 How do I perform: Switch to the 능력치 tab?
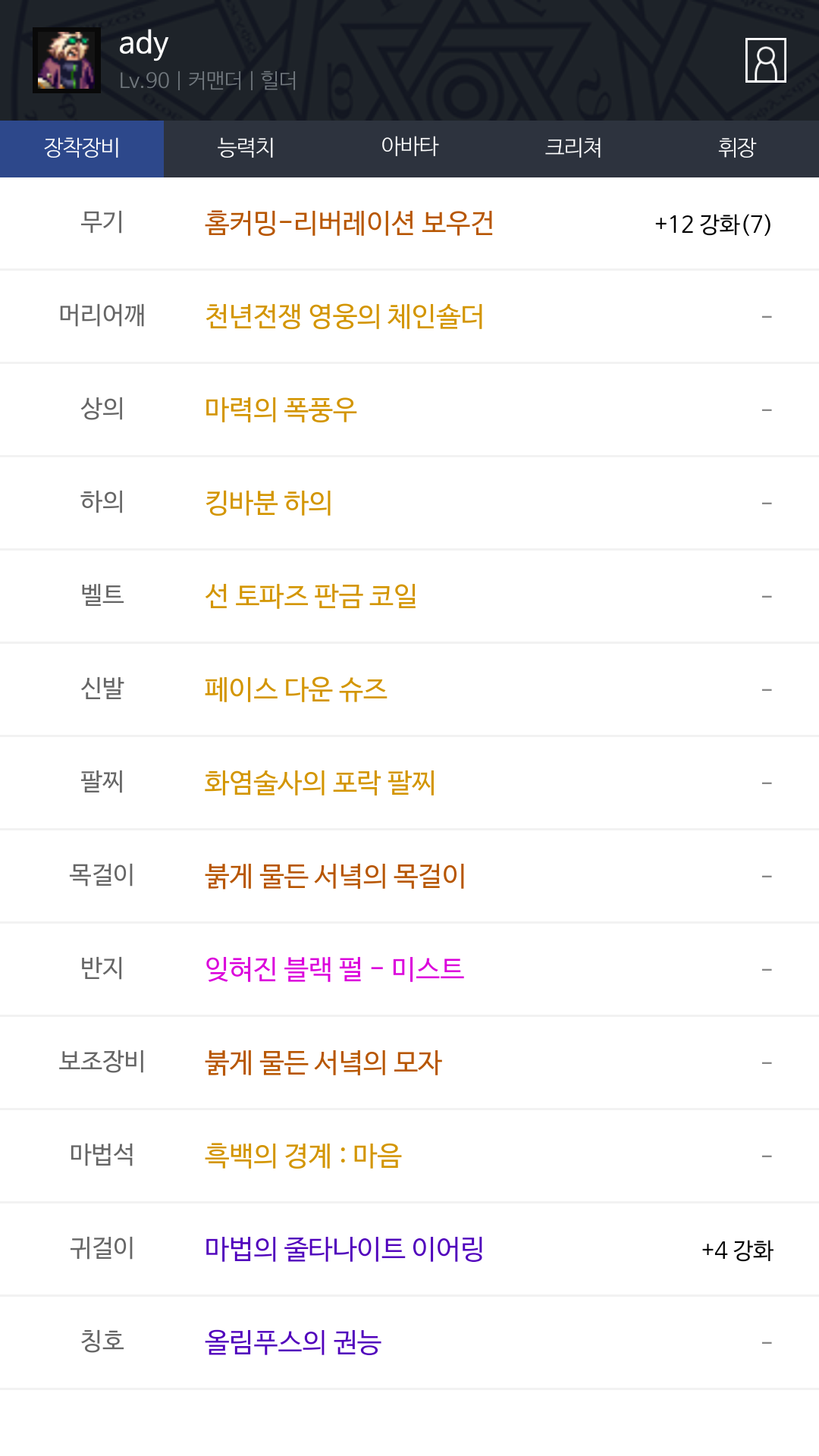pyautogui.click(x=246, y=149)
